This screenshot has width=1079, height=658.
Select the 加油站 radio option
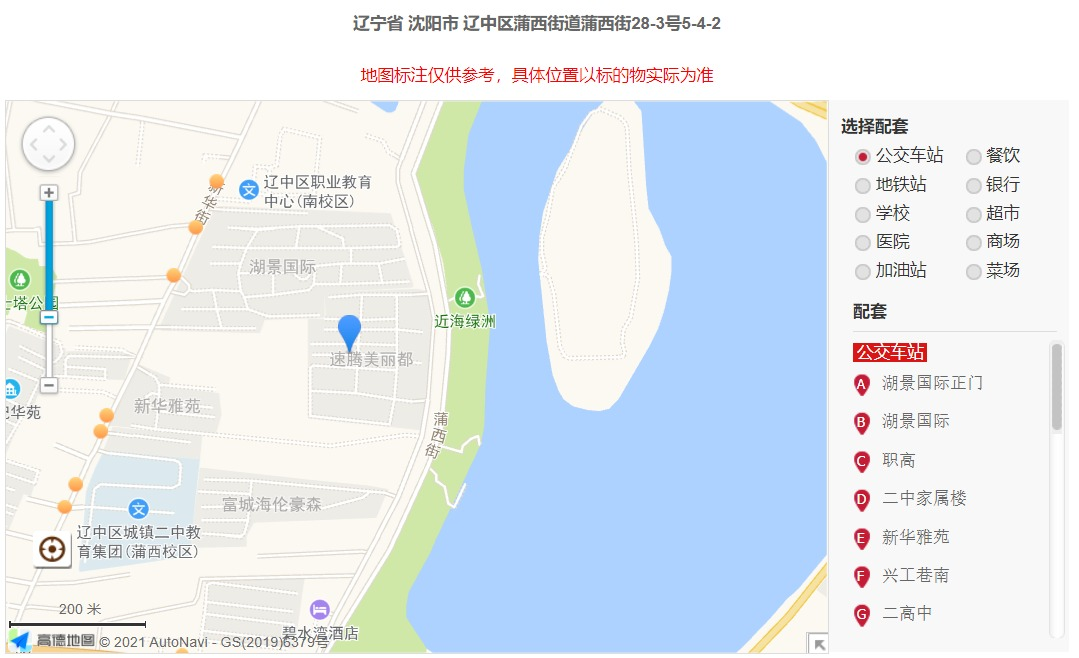click(863, 271)
